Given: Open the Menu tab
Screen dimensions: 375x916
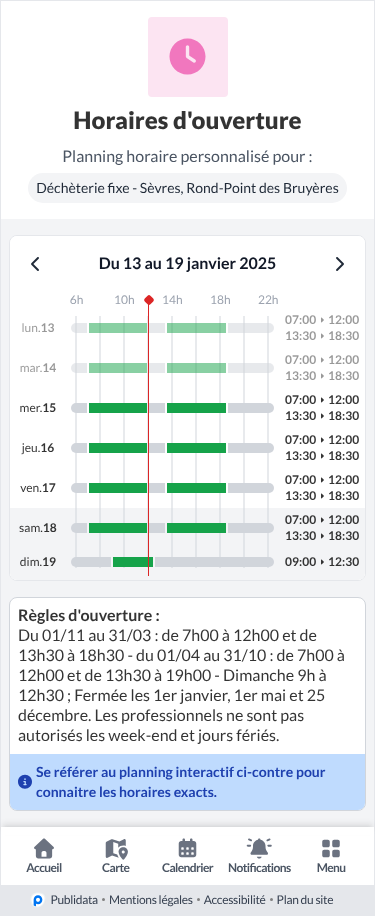Looking at the screenshot, I should (x=331, y=856).
